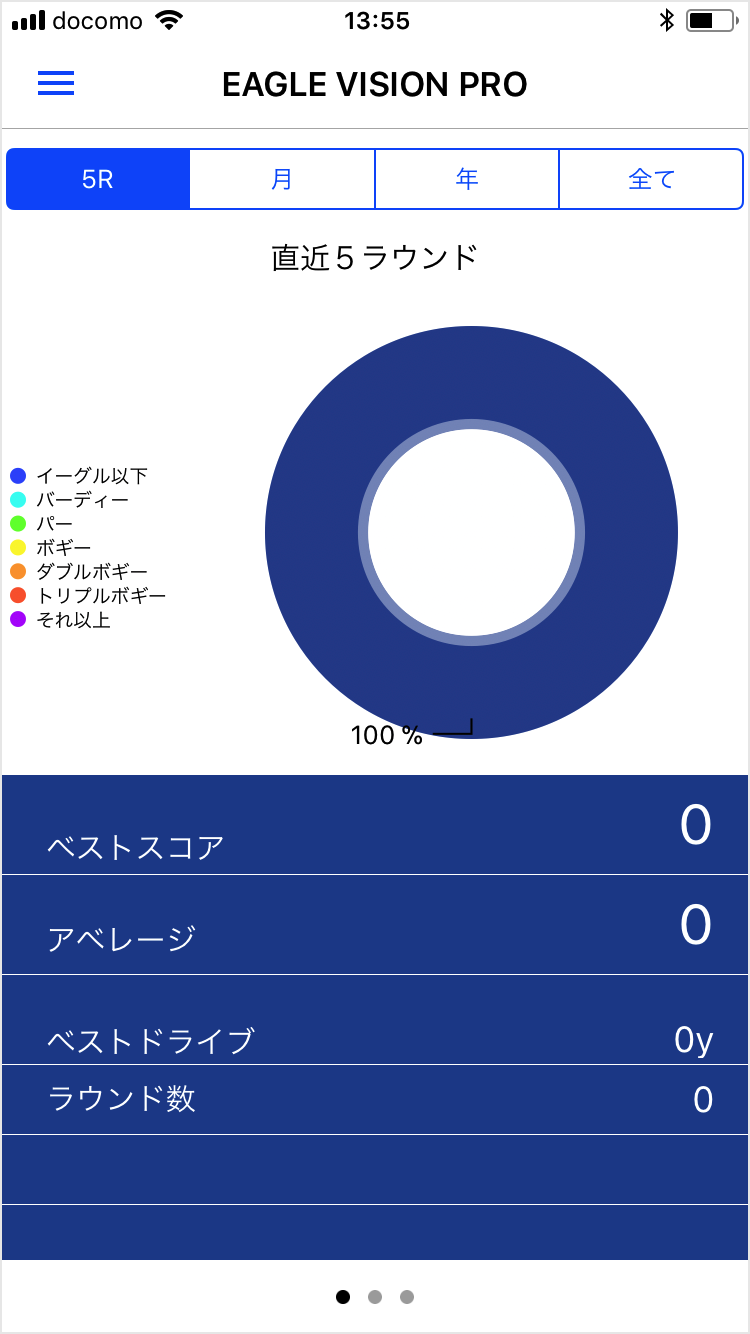Image resolution: width=750 pixels, height=1334 pixels.
Task: Switch to the 月 (month) segment
Action: click(282, 179)
